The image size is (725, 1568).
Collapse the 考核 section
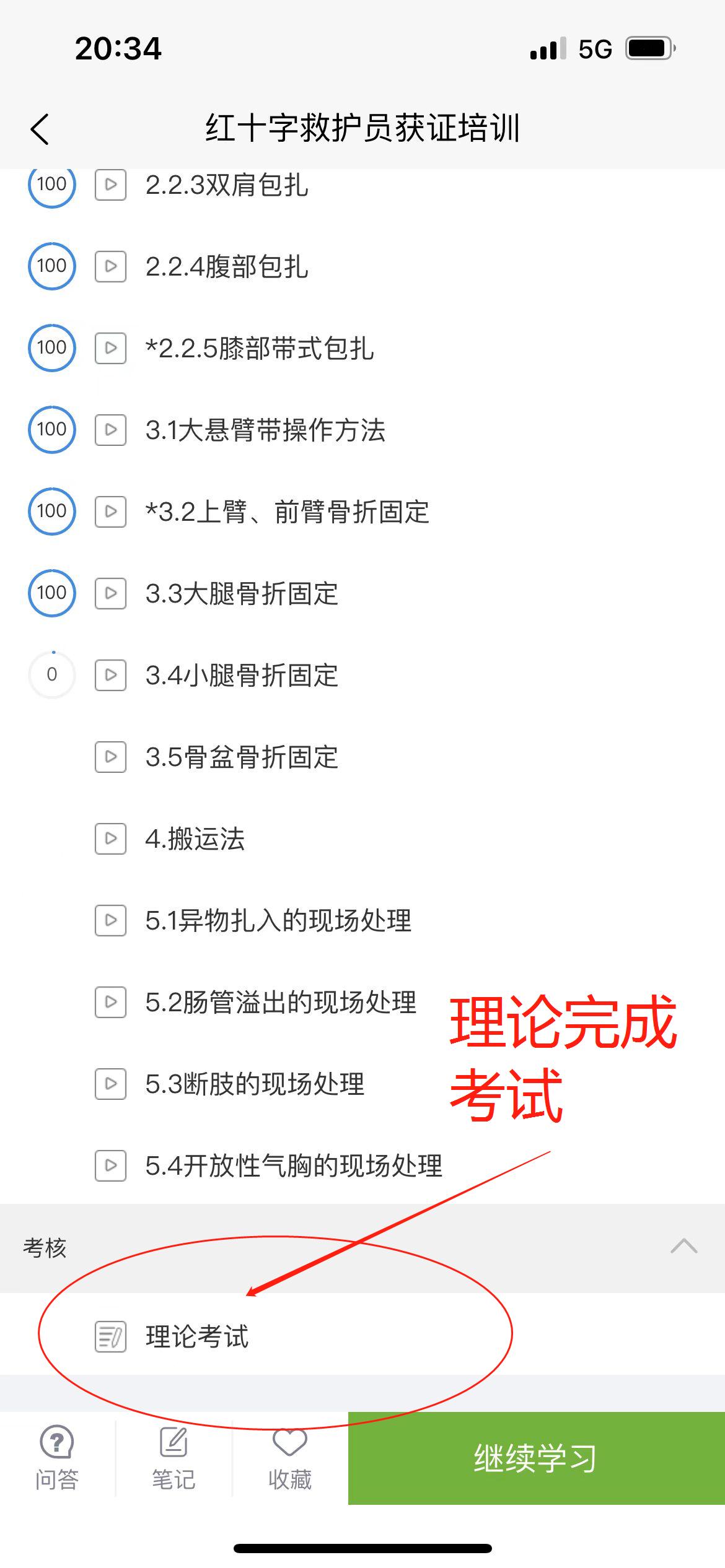[684, 1245]
